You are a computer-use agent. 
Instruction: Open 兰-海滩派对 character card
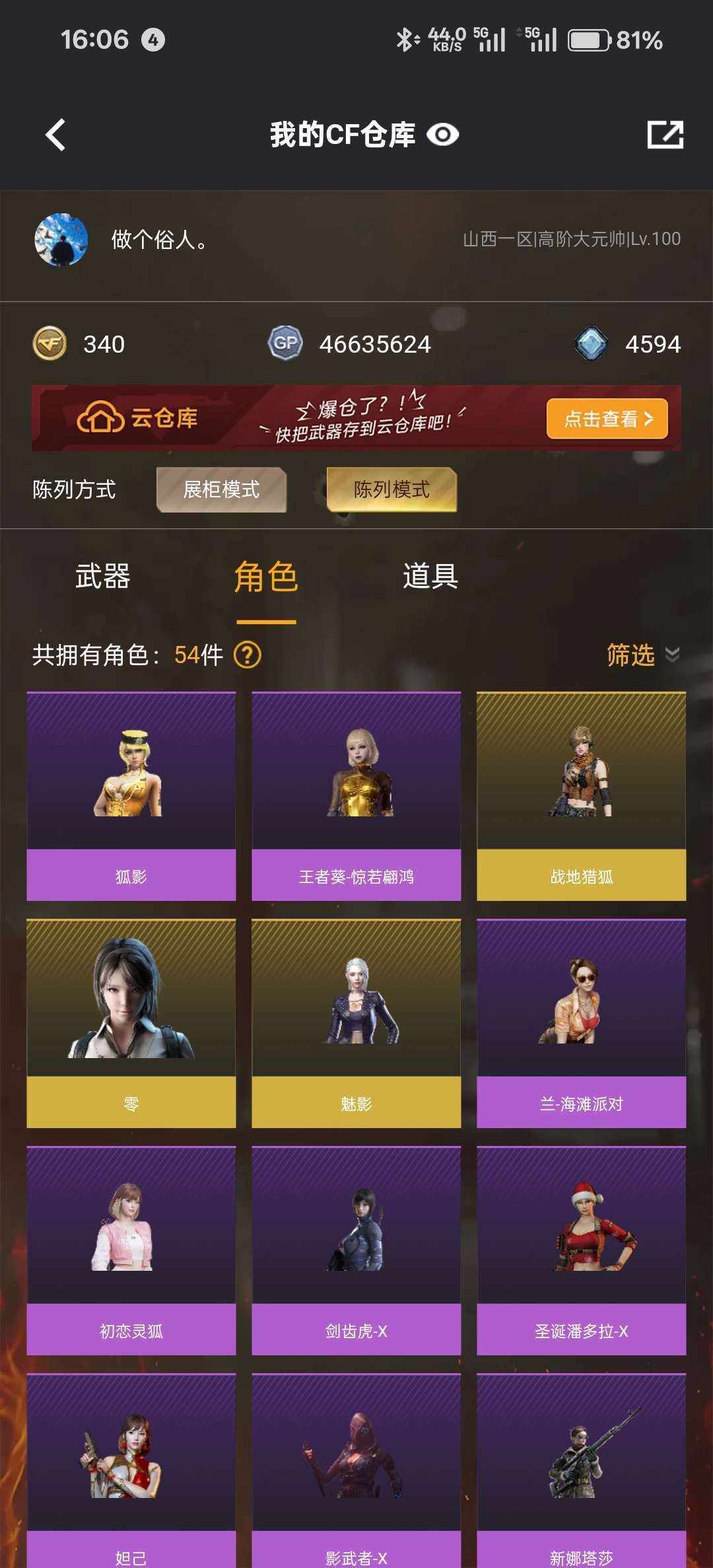tap(582, 1023)
